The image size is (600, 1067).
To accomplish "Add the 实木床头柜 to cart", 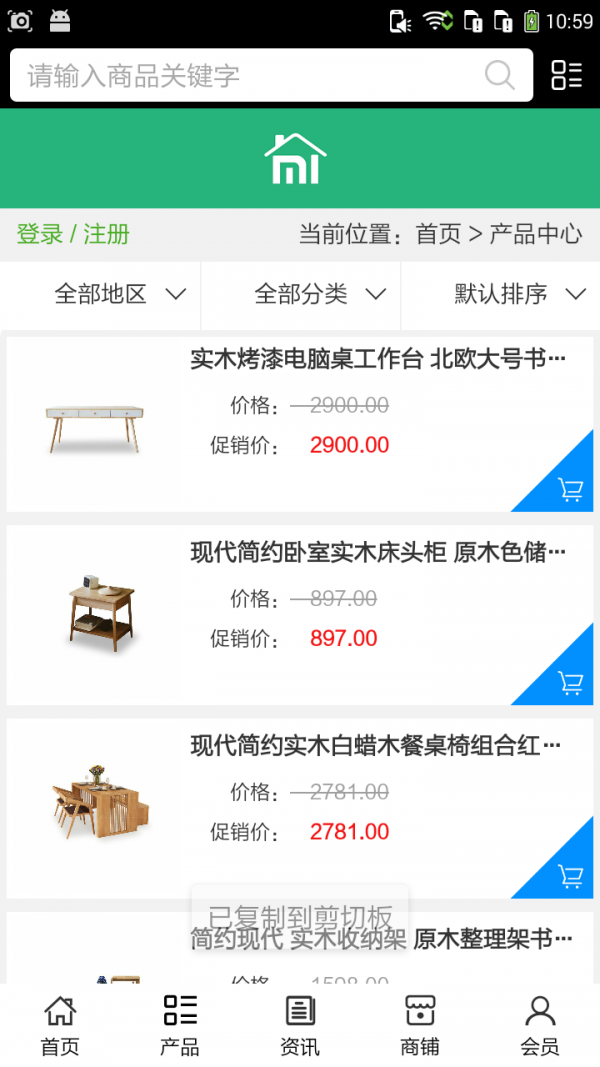I will click(570, 683).
